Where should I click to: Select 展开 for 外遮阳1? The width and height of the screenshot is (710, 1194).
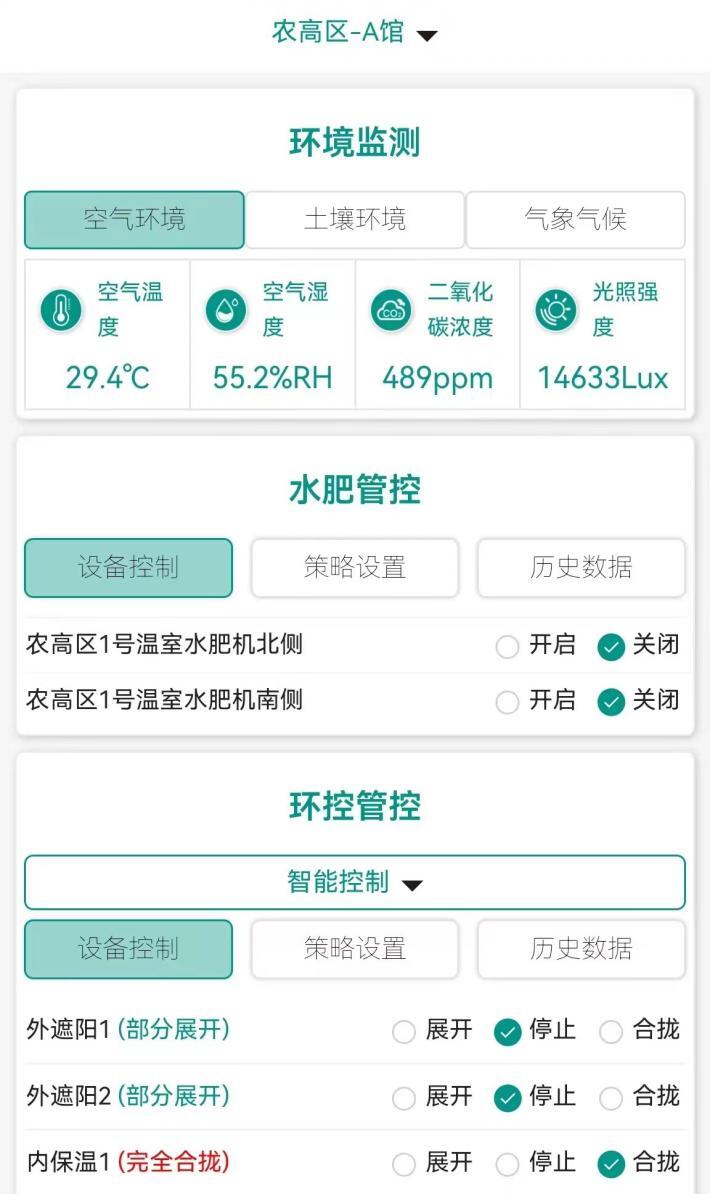(x=404, y=1032)
